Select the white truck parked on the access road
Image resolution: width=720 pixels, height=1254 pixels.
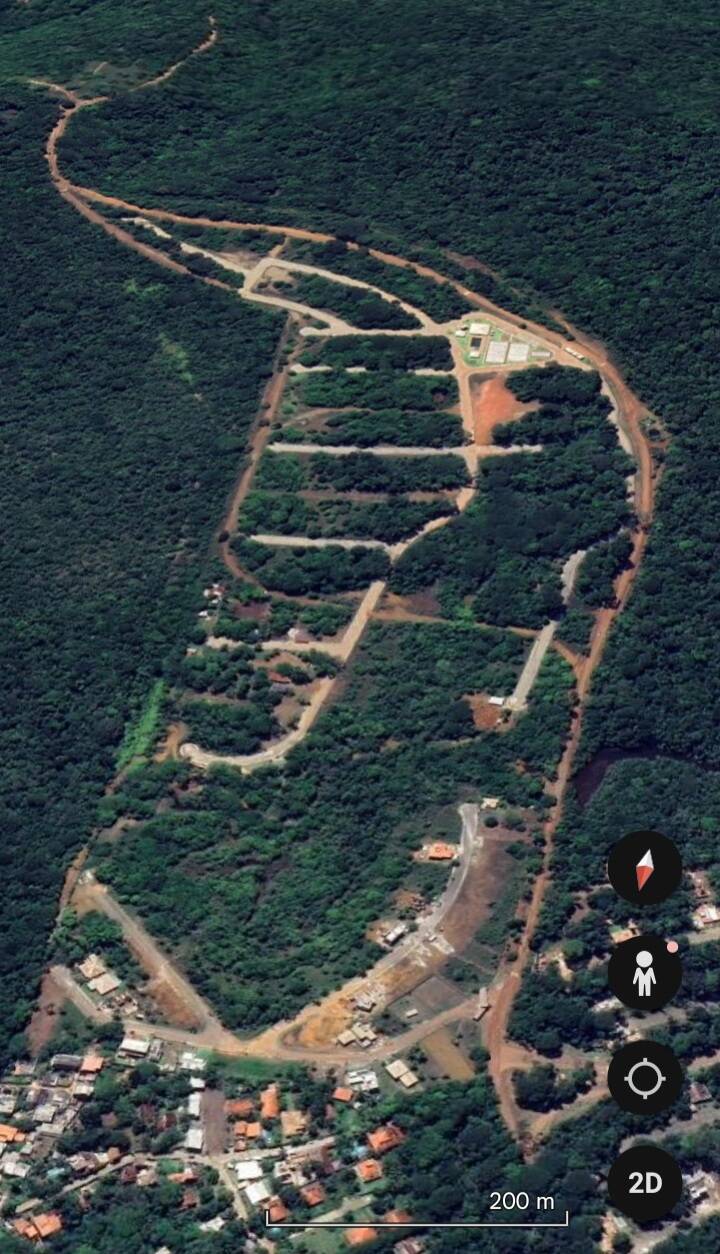pos(570,350)
